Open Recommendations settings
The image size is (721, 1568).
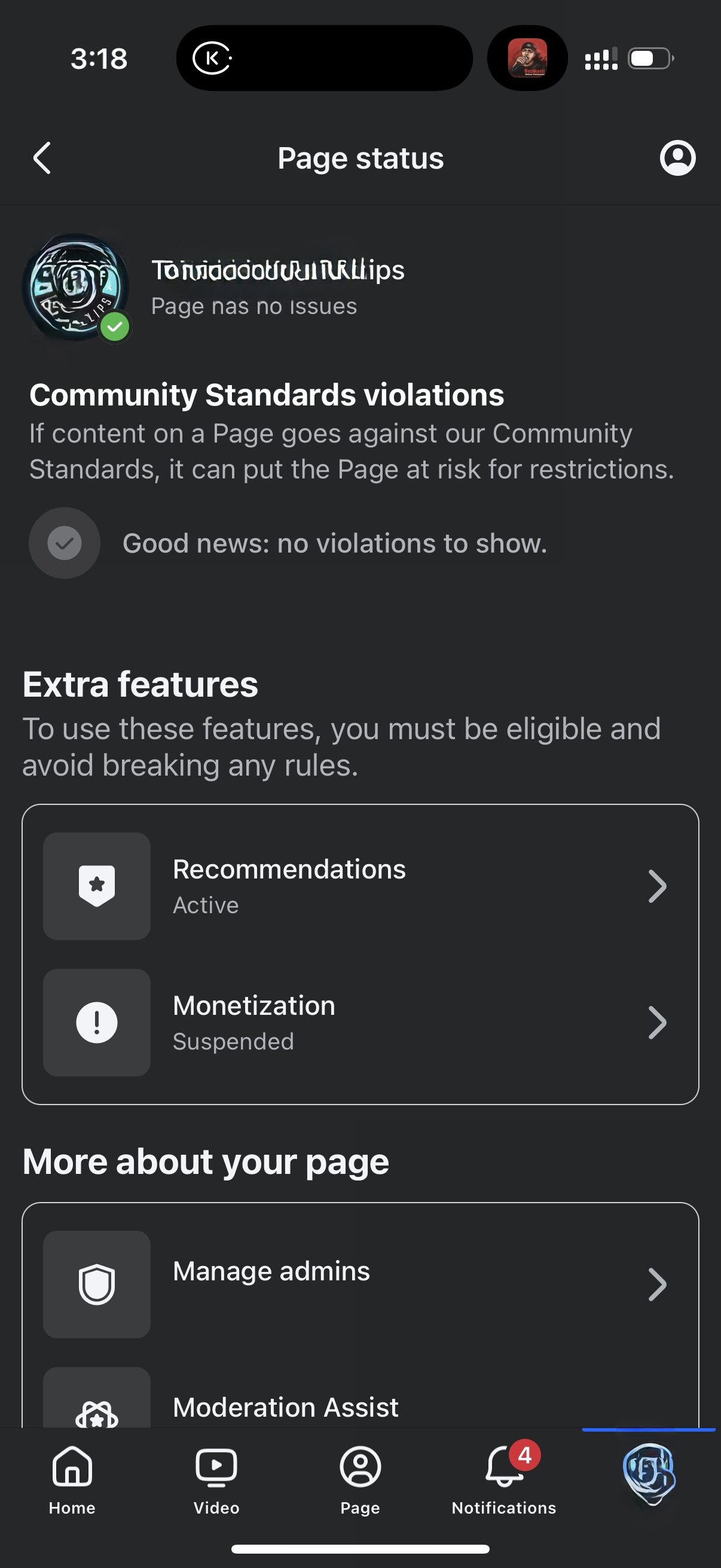click(360, 886)
